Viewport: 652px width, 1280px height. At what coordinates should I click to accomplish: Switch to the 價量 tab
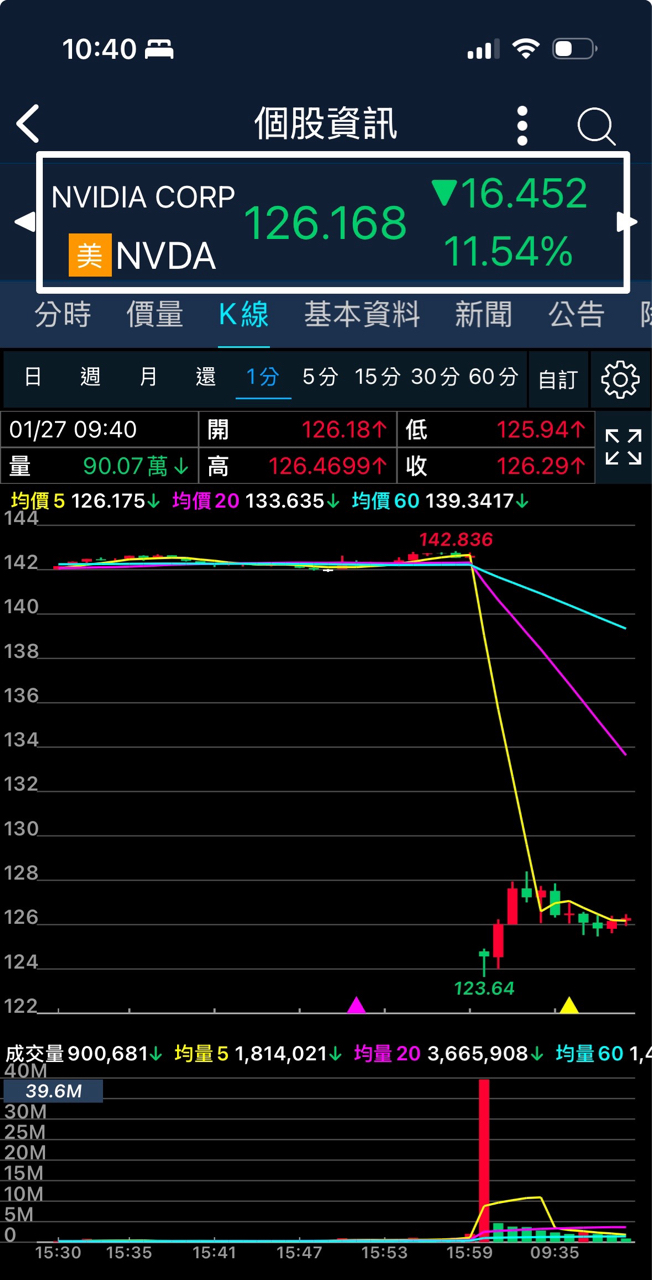(154, 315)
